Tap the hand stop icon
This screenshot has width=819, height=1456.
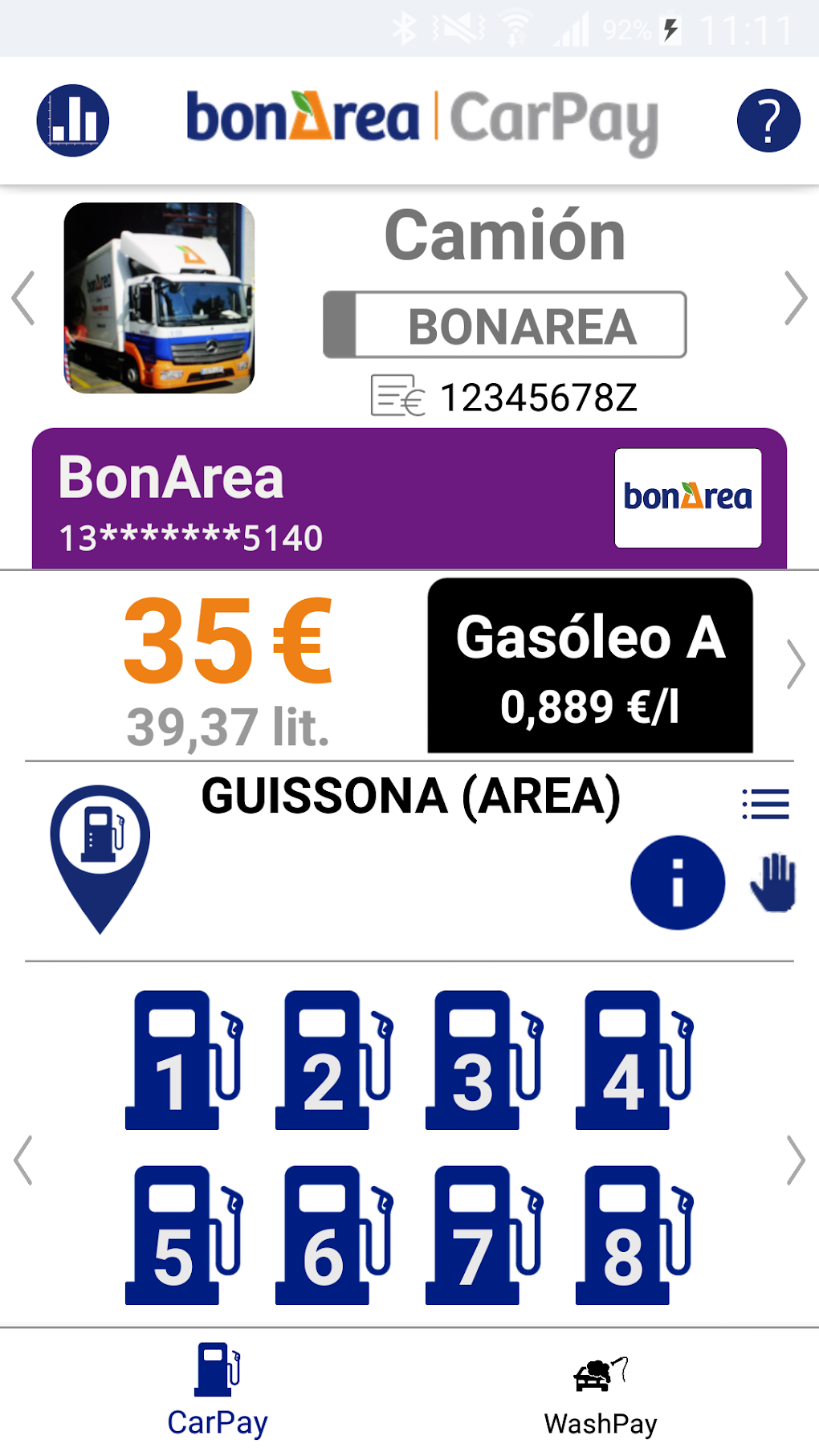(772, 882)
